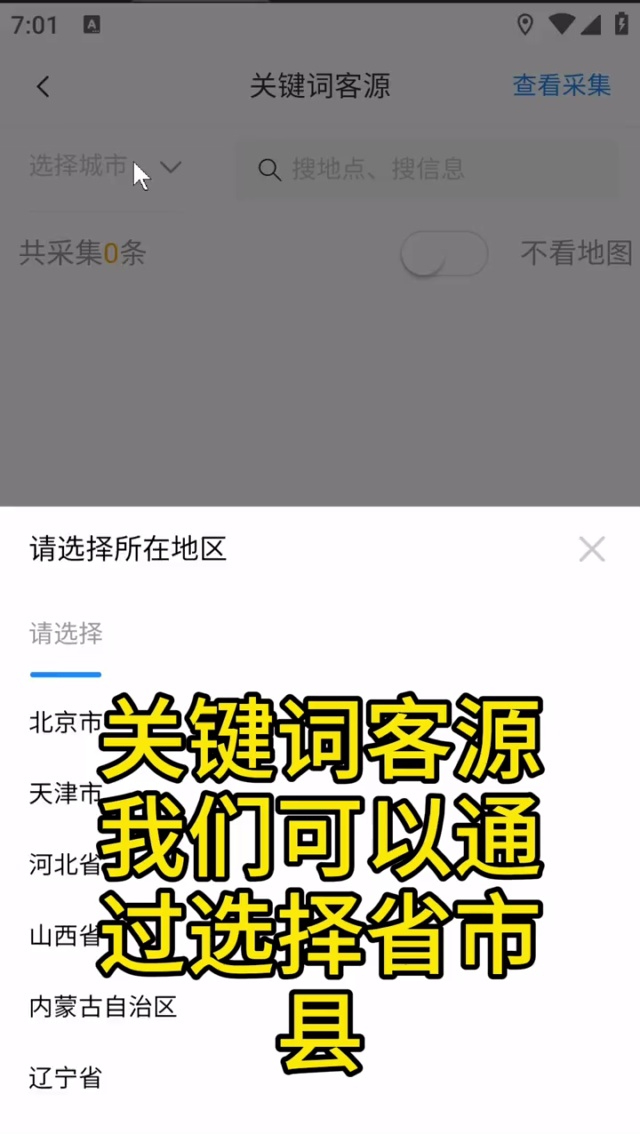Close the region selection sheet
The image size is (640, 1134).
pyautogui.click(x=591, y=549)
